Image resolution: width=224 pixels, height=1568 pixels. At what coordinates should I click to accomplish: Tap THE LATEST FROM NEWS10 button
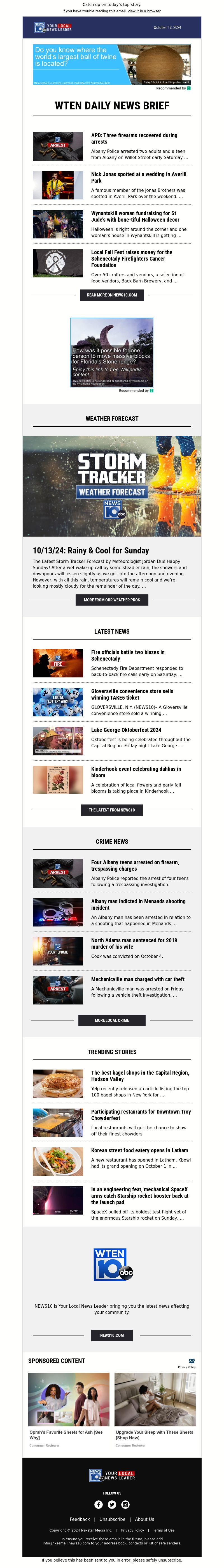point(112,810)
